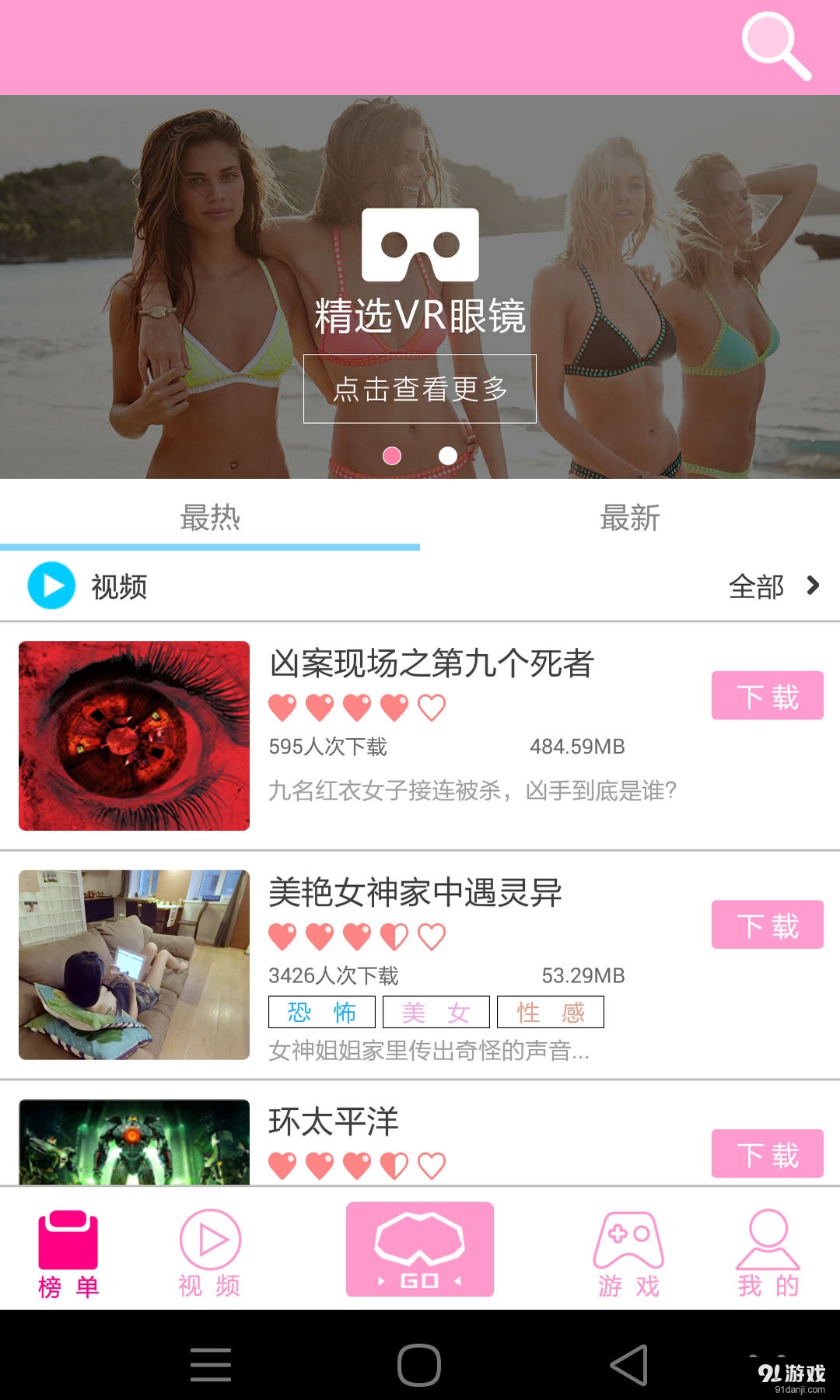Tap the central pink VR GO goggles icon
840x1400 pixels.
[x=420, y=1248]
